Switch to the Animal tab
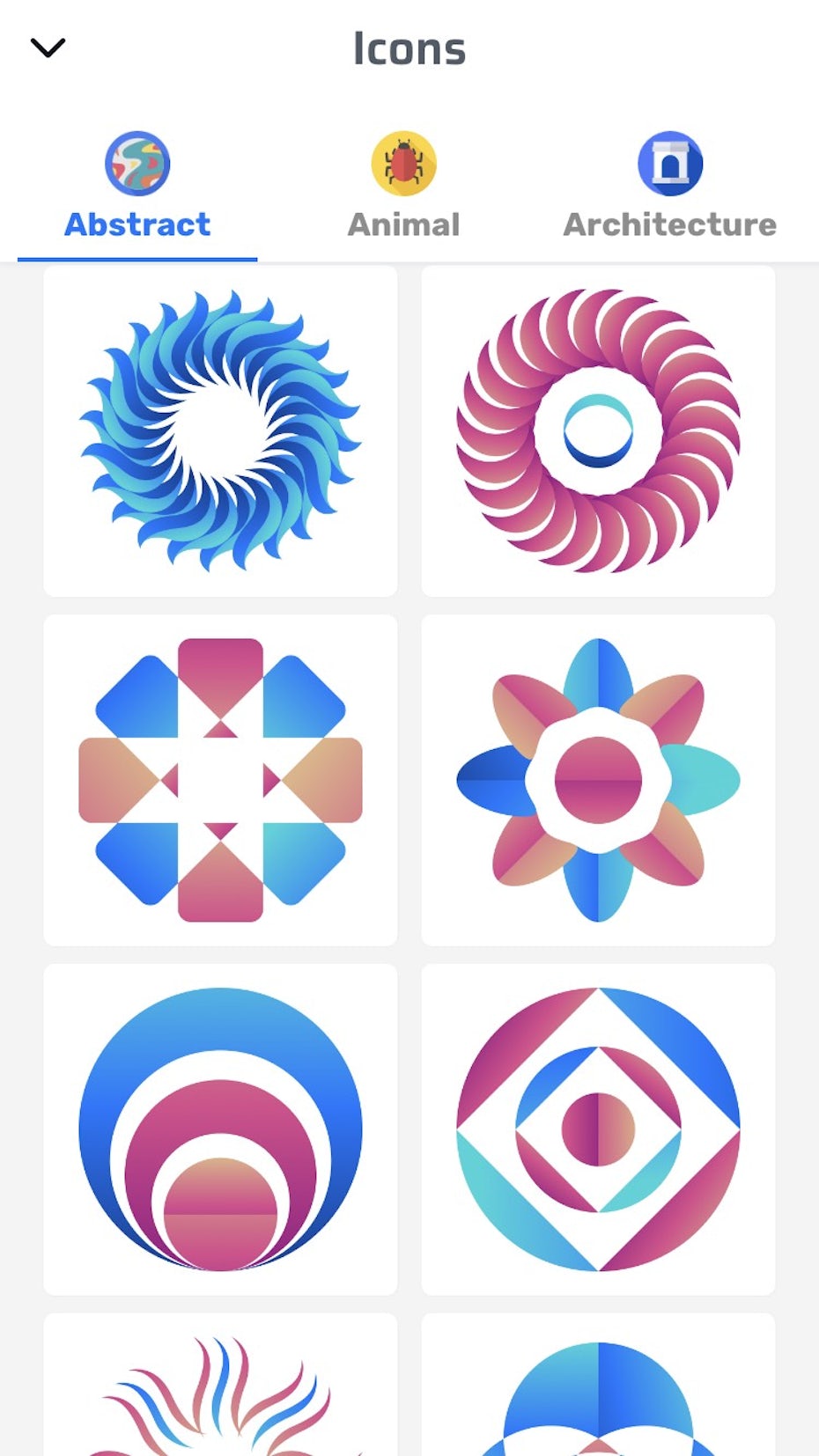This screenshot has width=819, height=1456. pos(403,188)
